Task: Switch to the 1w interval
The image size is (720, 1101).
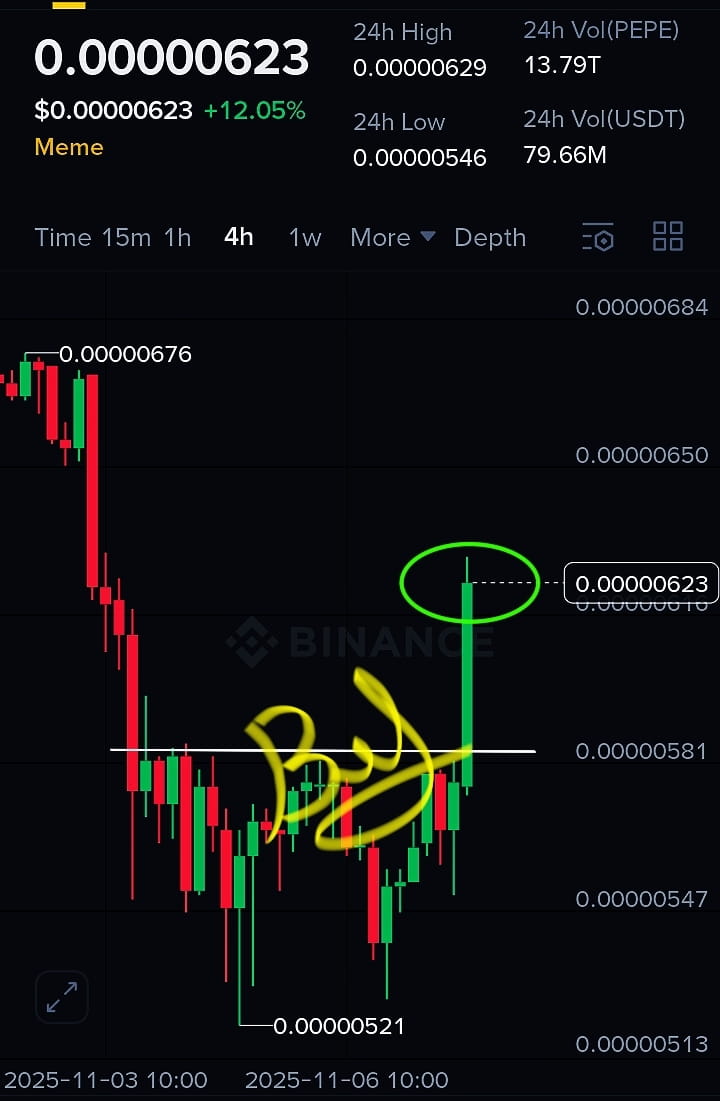Action: pos(305,237)
